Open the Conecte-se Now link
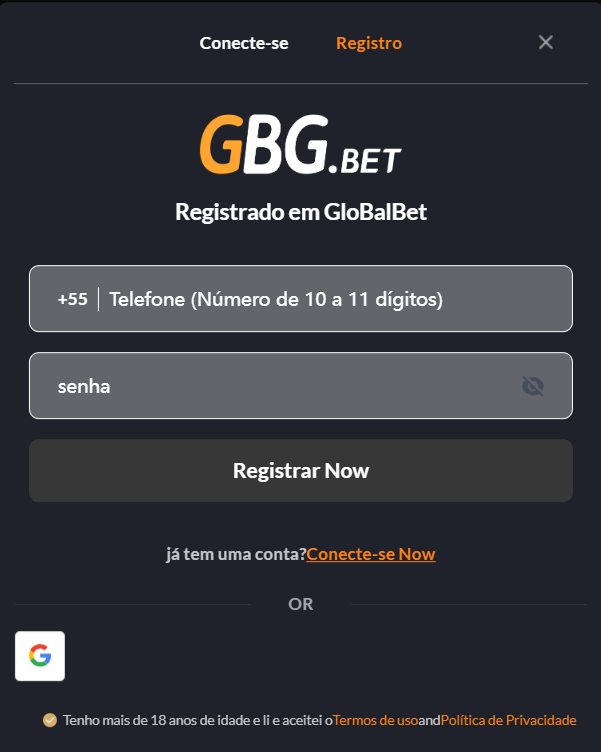The height and width of the screenshot is (752, 601). tap(371, 554)
